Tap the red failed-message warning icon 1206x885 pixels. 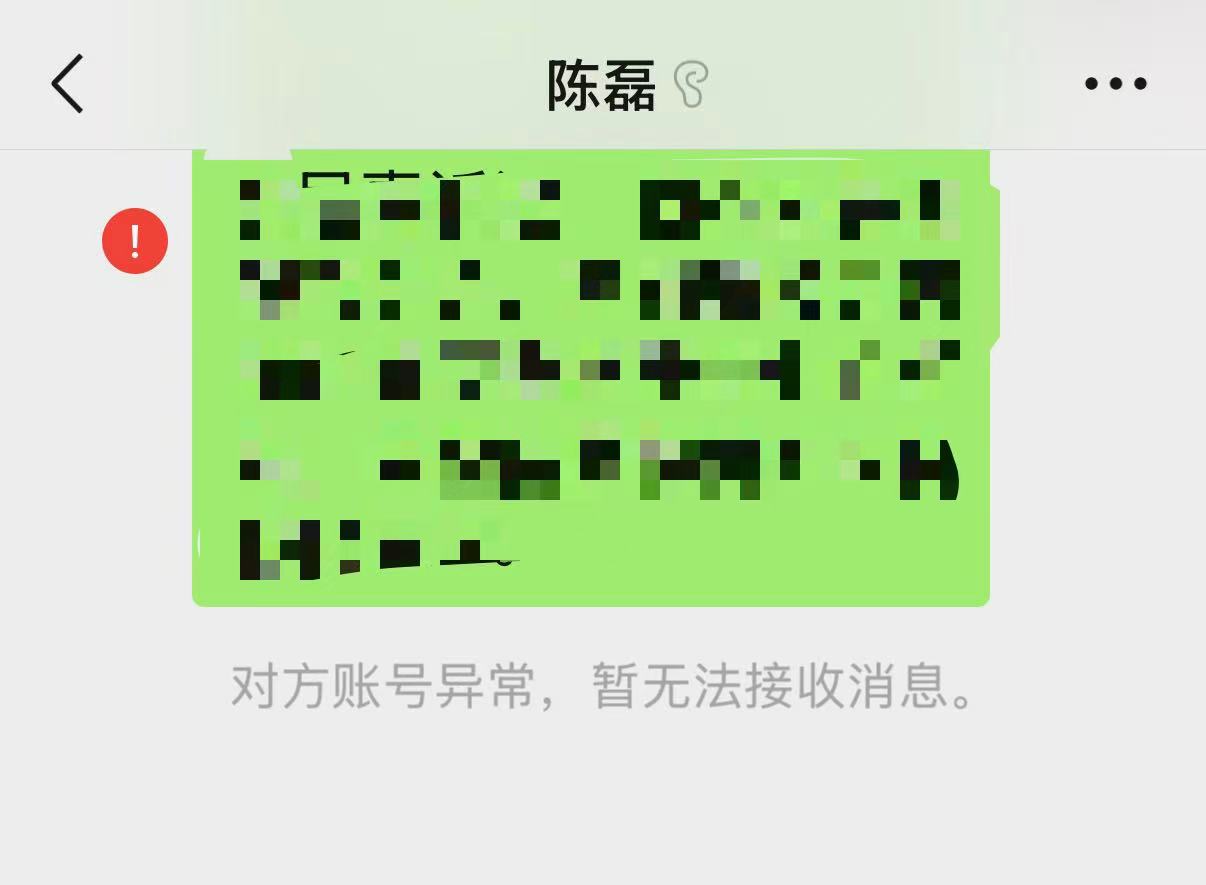tap(135, 241)
